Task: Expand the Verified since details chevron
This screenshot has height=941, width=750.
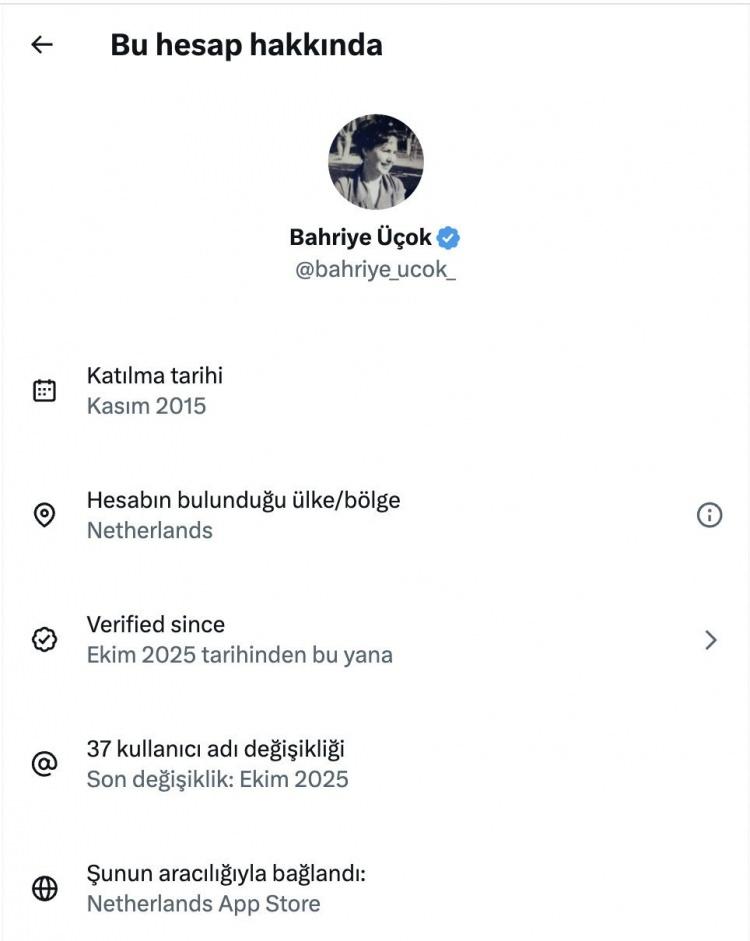Action: click(710, 638)
